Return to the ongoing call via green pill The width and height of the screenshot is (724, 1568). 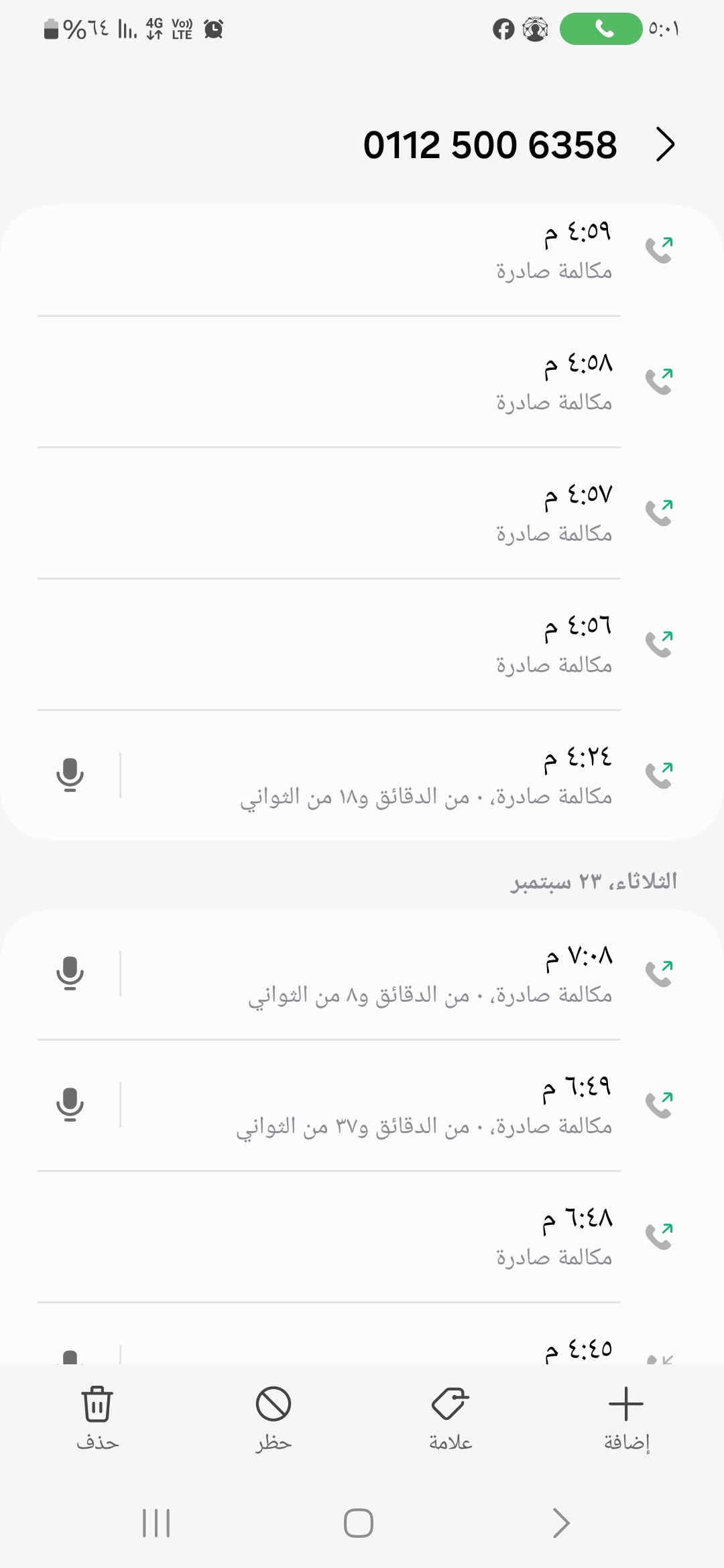pos(601,29)
